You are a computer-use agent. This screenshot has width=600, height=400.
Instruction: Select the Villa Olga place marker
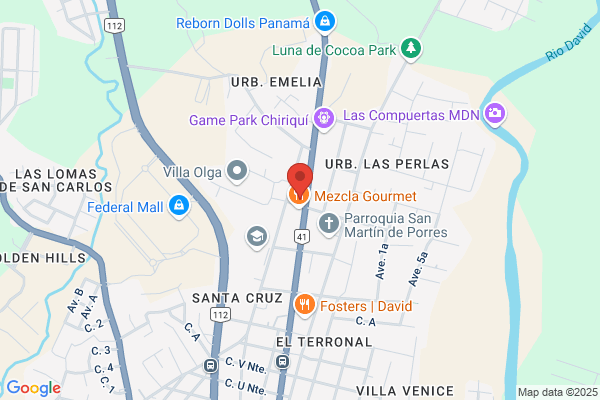click(x=237, y=171)
